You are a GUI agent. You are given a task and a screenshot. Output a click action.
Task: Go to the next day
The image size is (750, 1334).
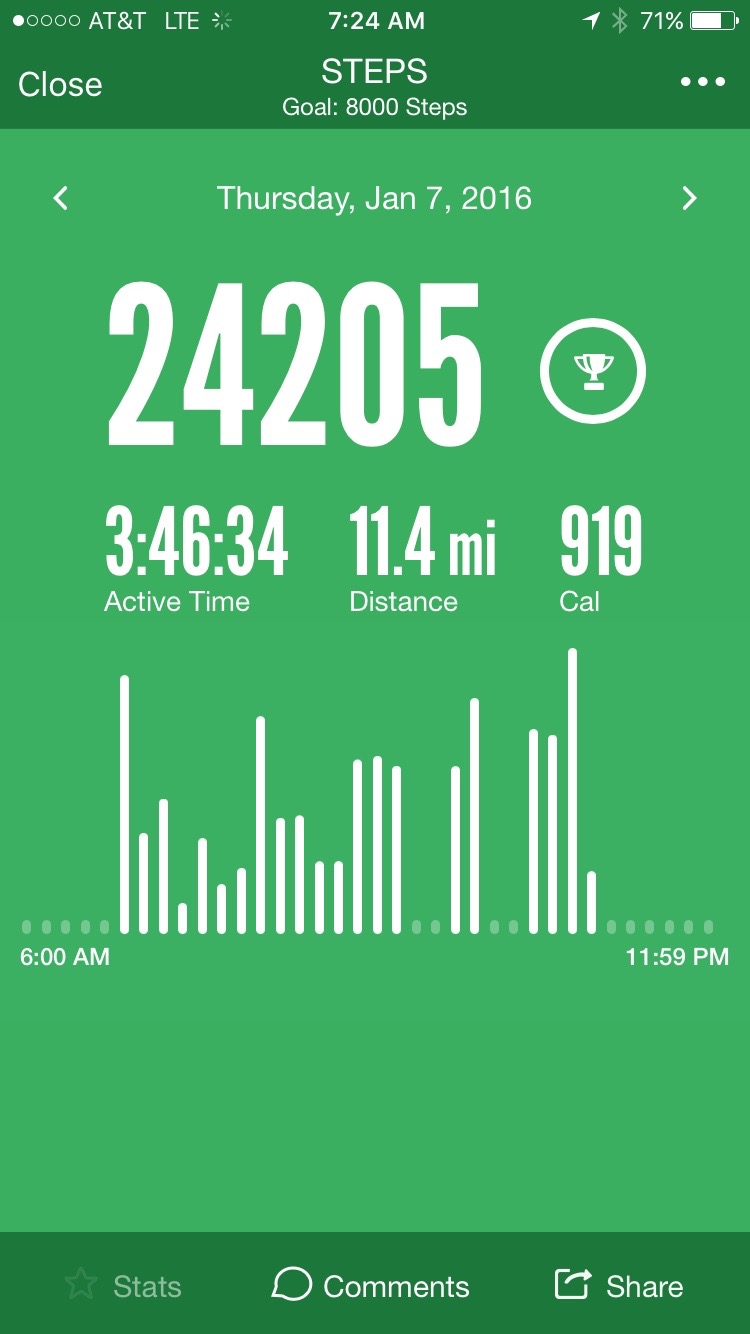pyautogui.click(x=689, y=198)
